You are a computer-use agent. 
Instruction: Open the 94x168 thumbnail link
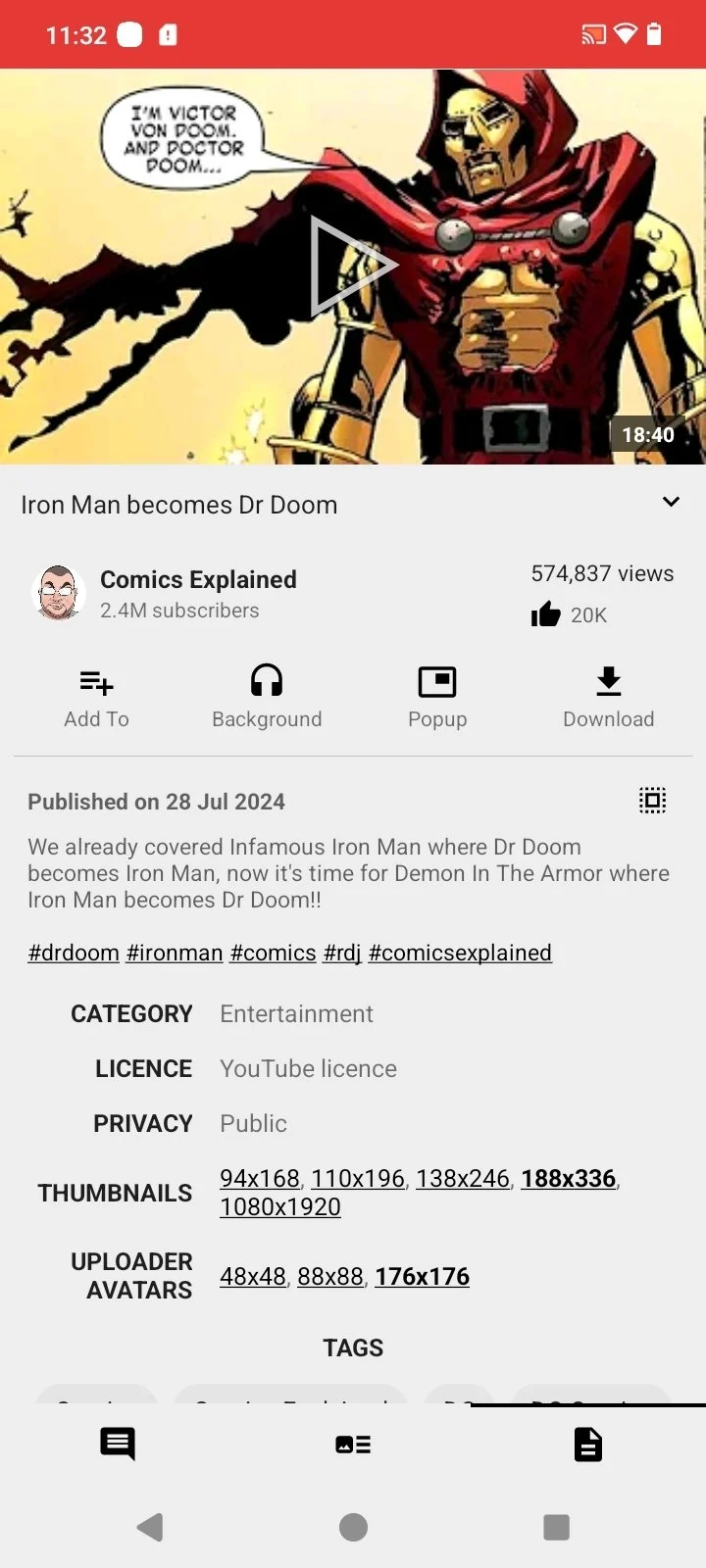tap(259, 1178)
